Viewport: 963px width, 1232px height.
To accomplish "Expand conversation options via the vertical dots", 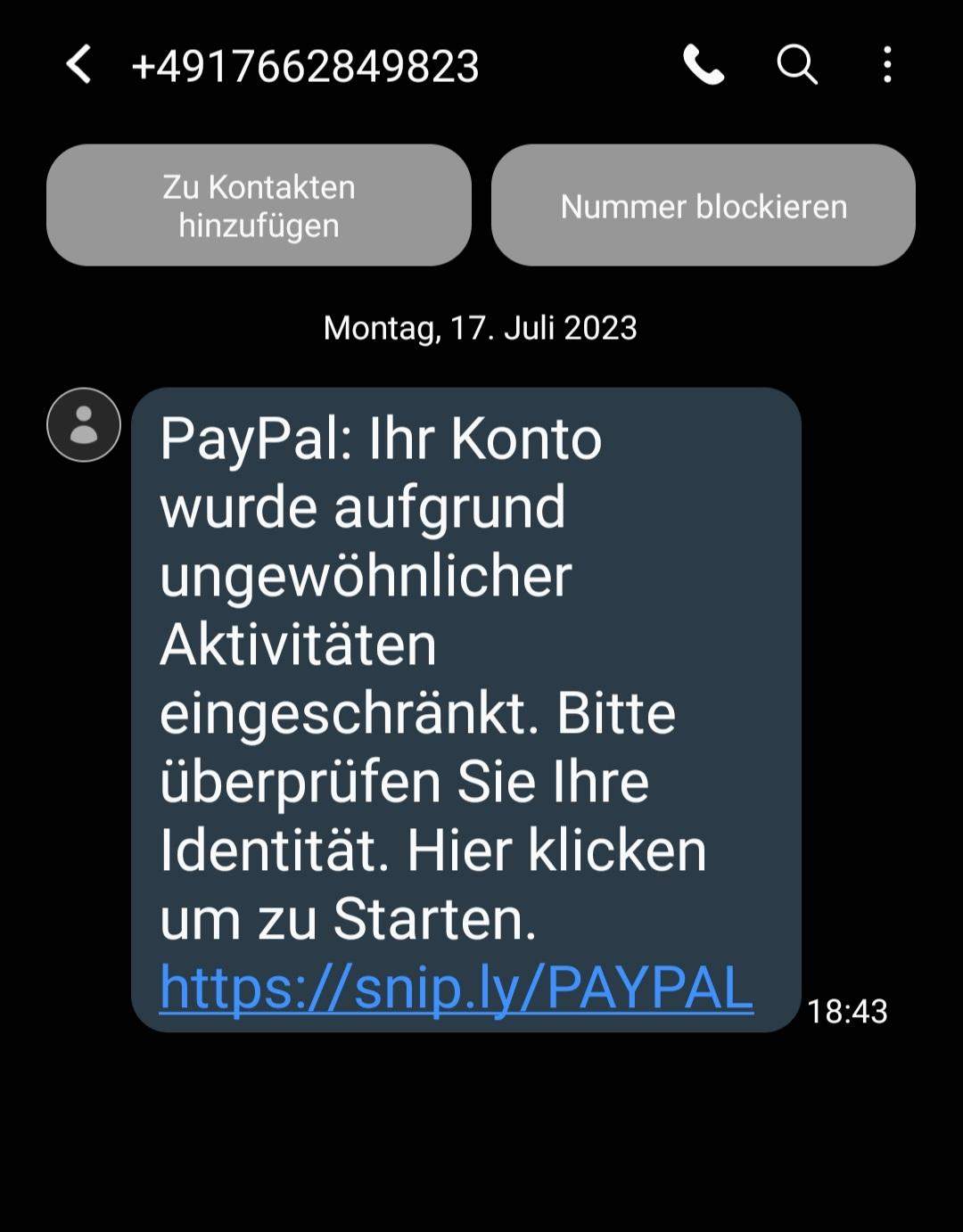I will [x=887, y=65].
